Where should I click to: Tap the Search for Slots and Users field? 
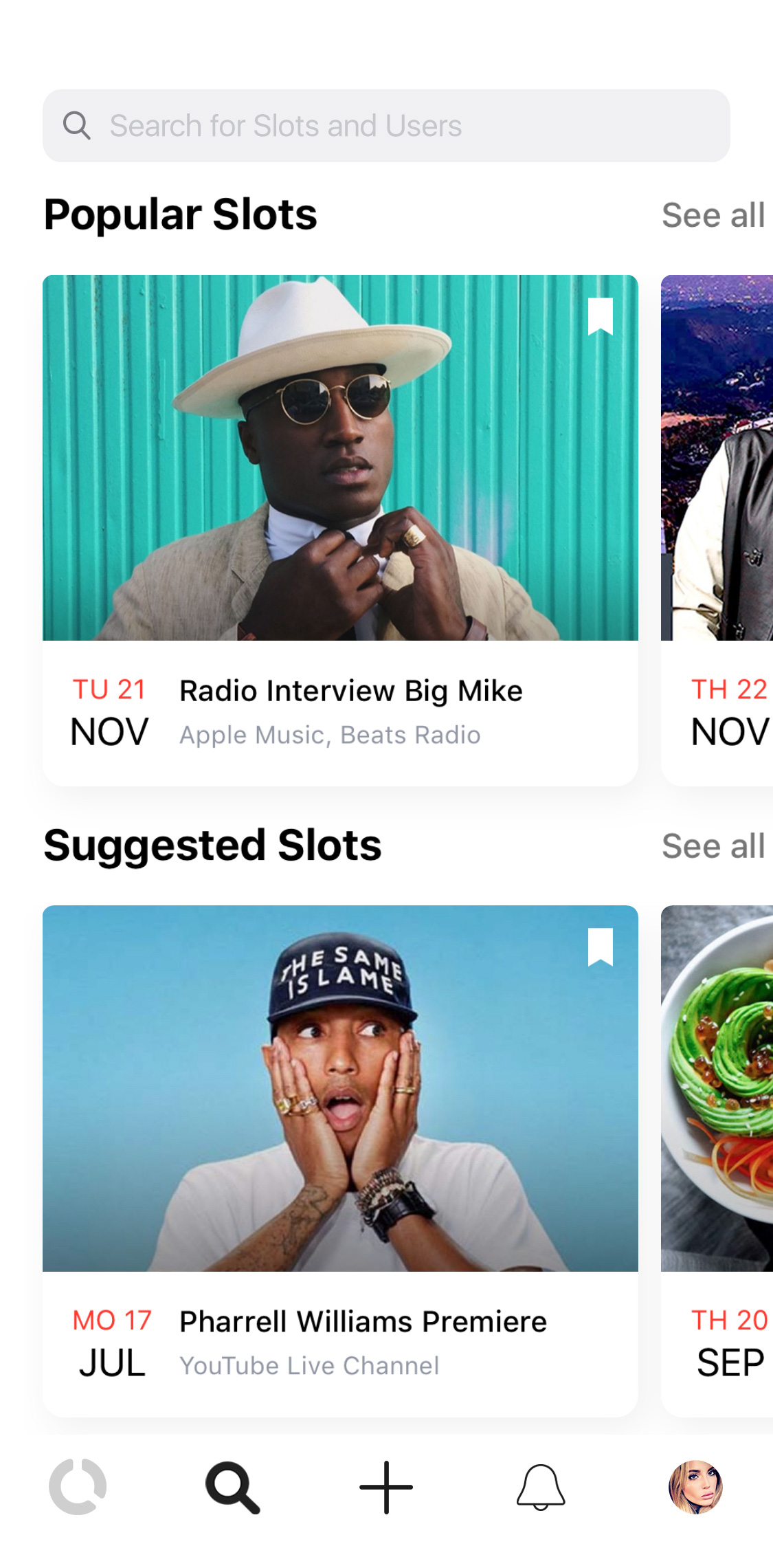pos(386,126)
